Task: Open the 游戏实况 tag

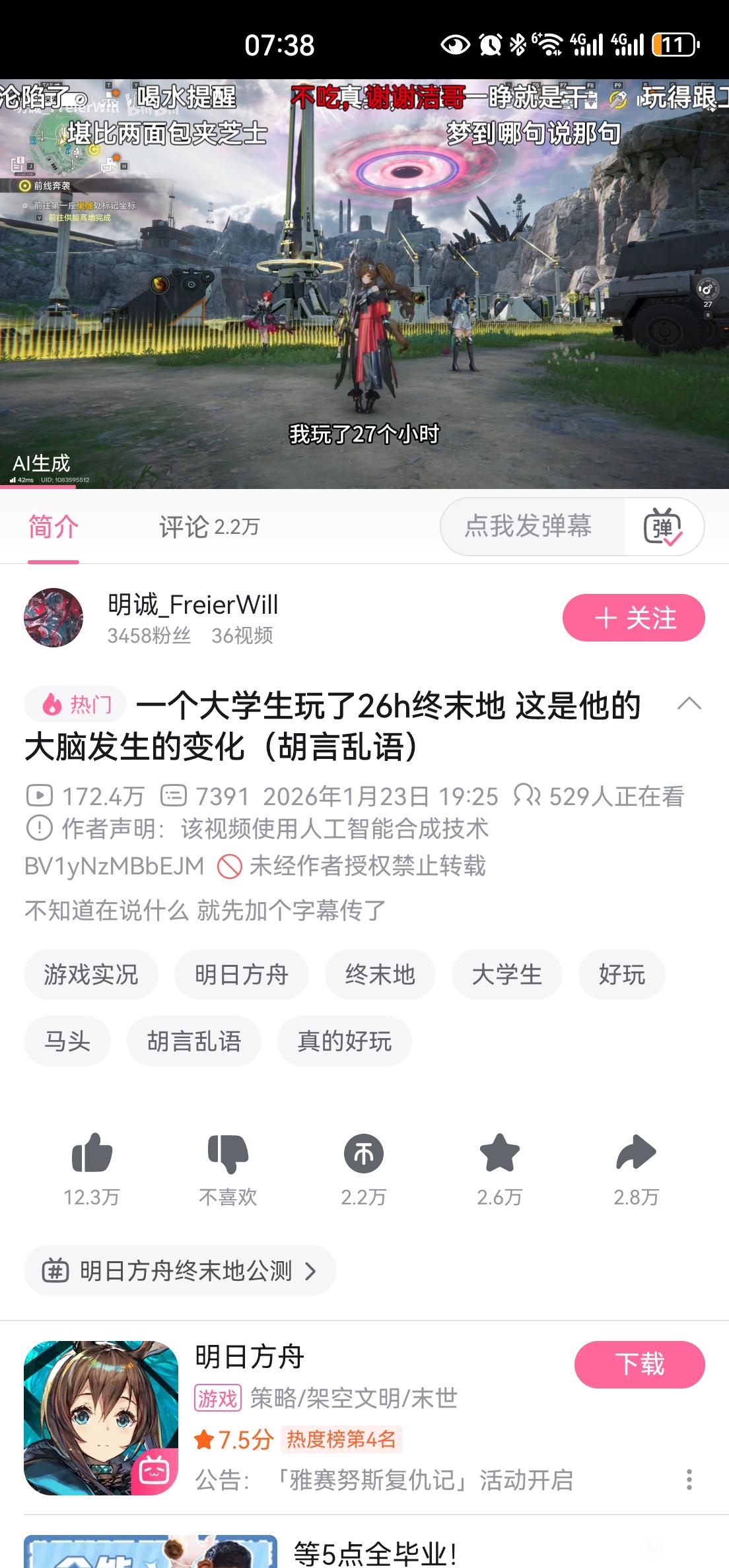Action: pyautogui.click(x=91, y=975)
